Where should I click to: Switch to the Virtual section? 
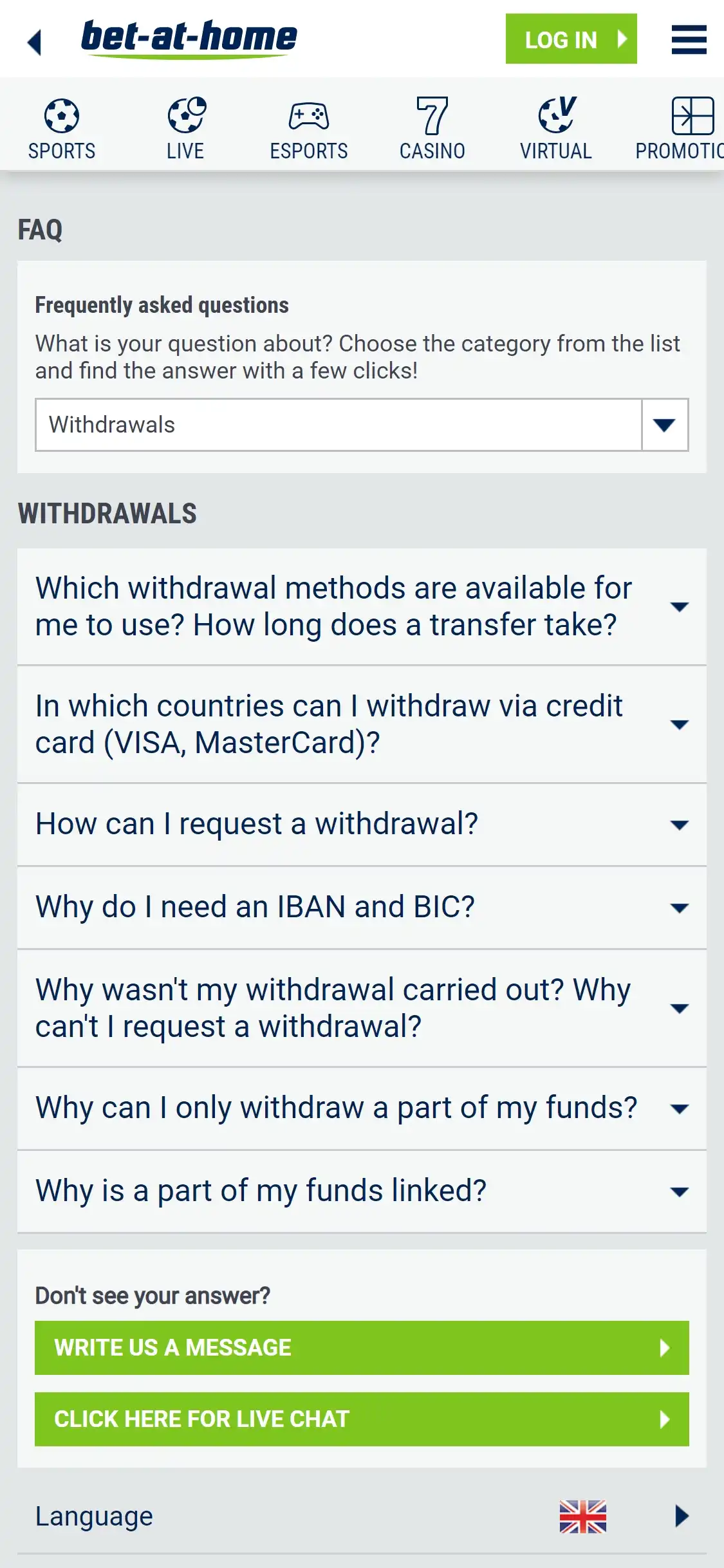[556, 128]
